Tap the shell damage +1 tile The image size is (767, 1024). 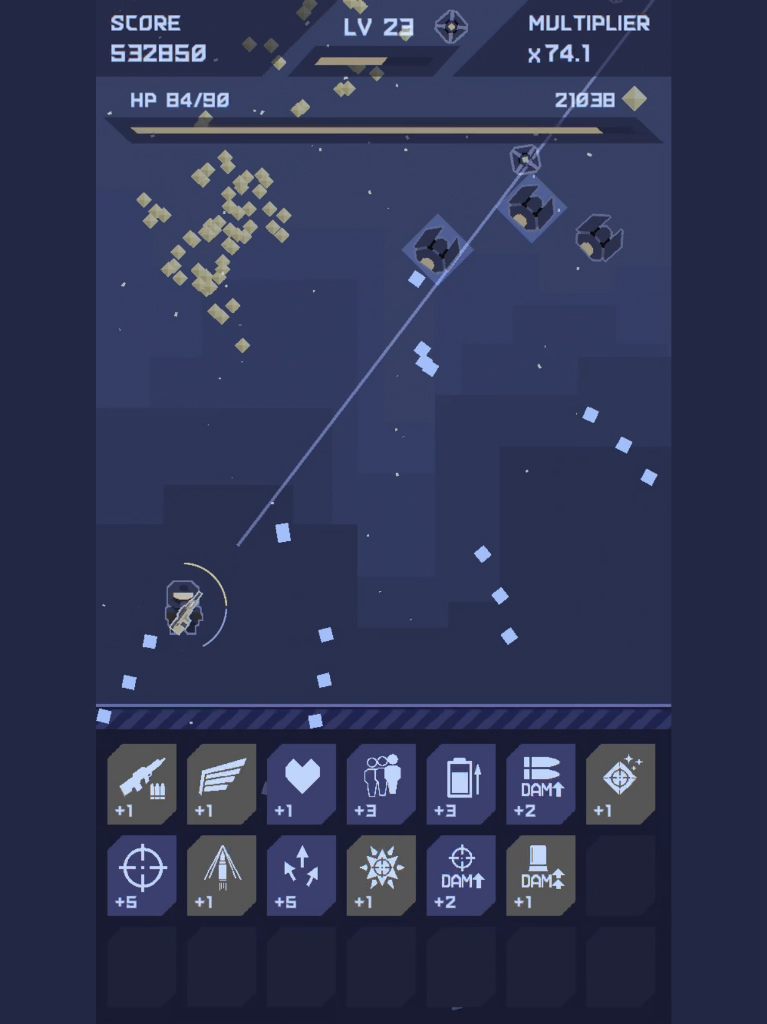coord(541,875)
